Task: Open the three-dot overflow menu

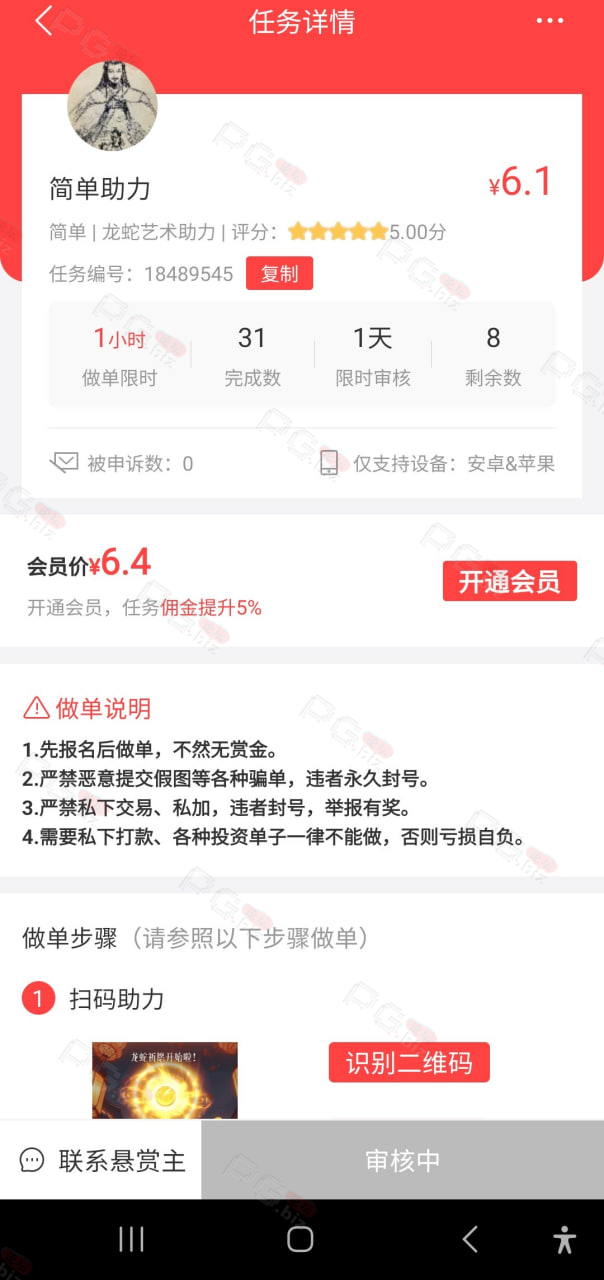Action: pos(550,21)
